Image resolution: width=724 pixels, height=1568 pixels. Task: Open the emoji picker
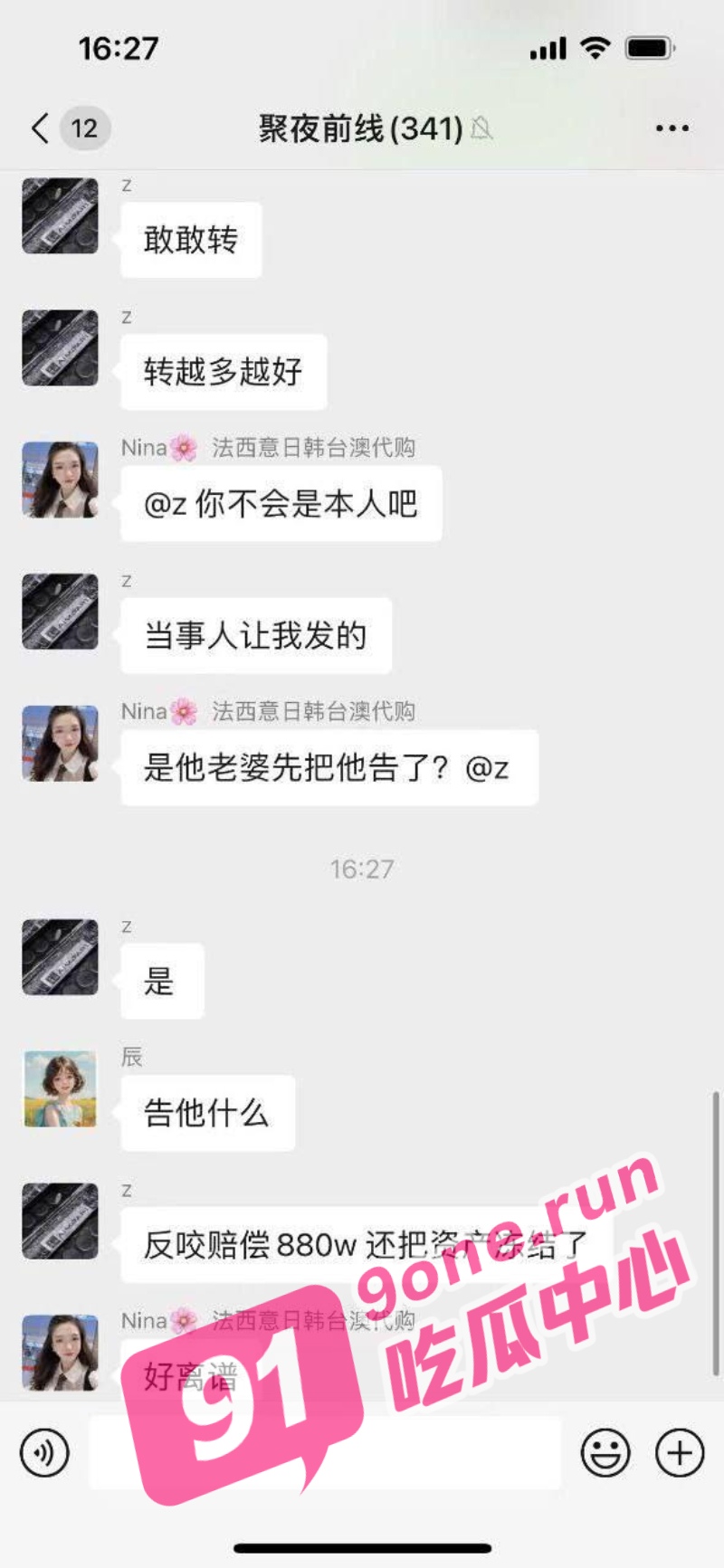(x=605, y=1453)
